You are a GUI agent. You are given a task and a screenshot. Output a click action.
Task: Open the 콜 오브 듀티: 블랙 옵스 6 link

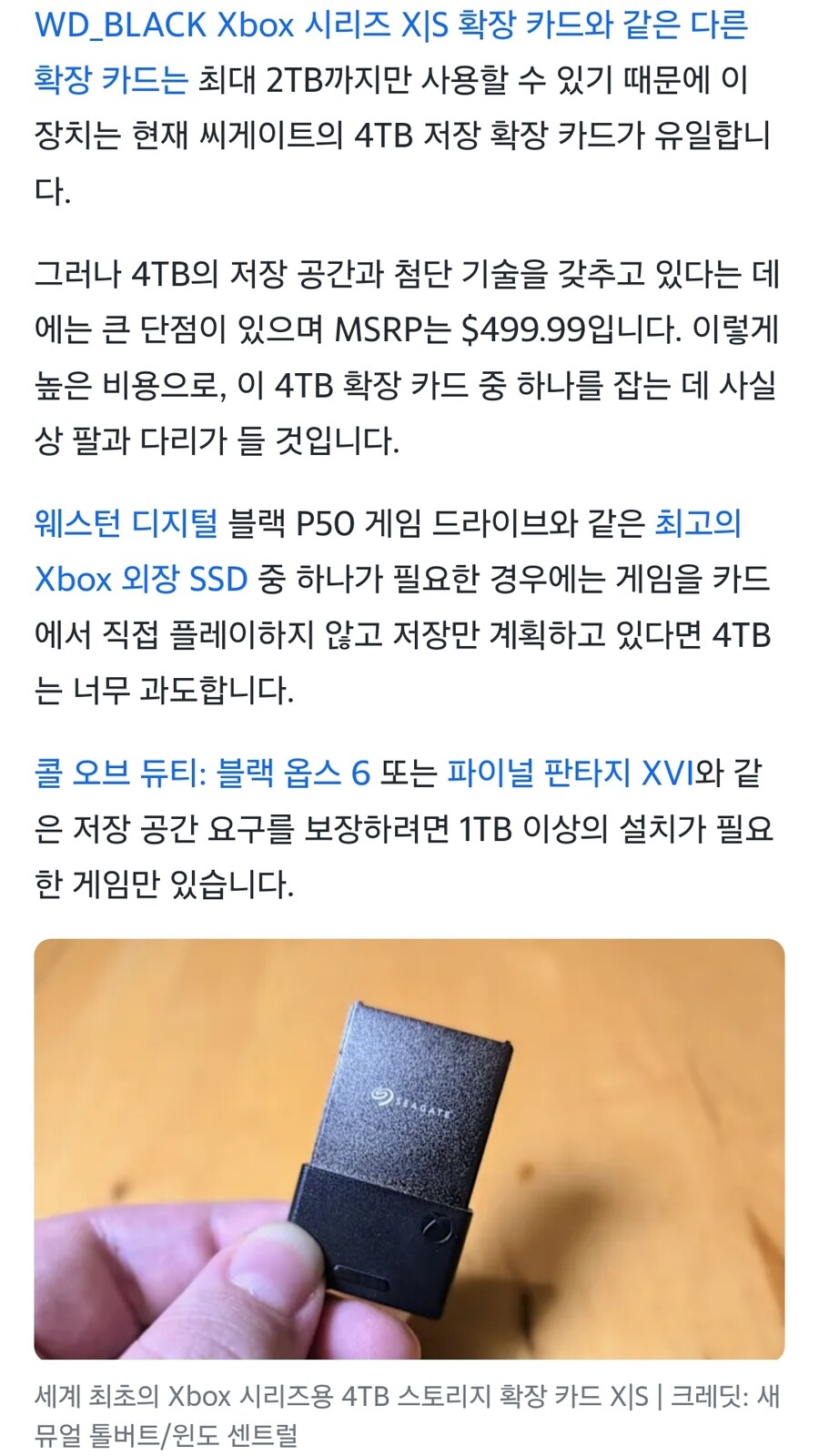pyautogui.click(x=202, y=773)
